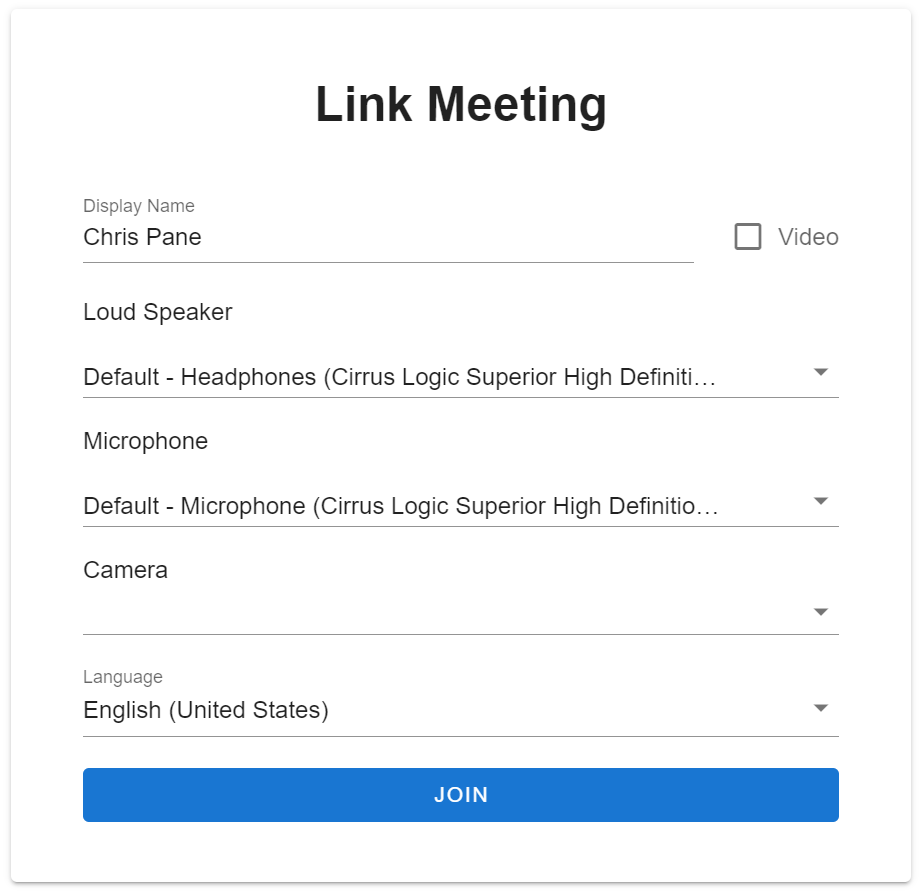Change the Language selection

click(x=460, y=710)
